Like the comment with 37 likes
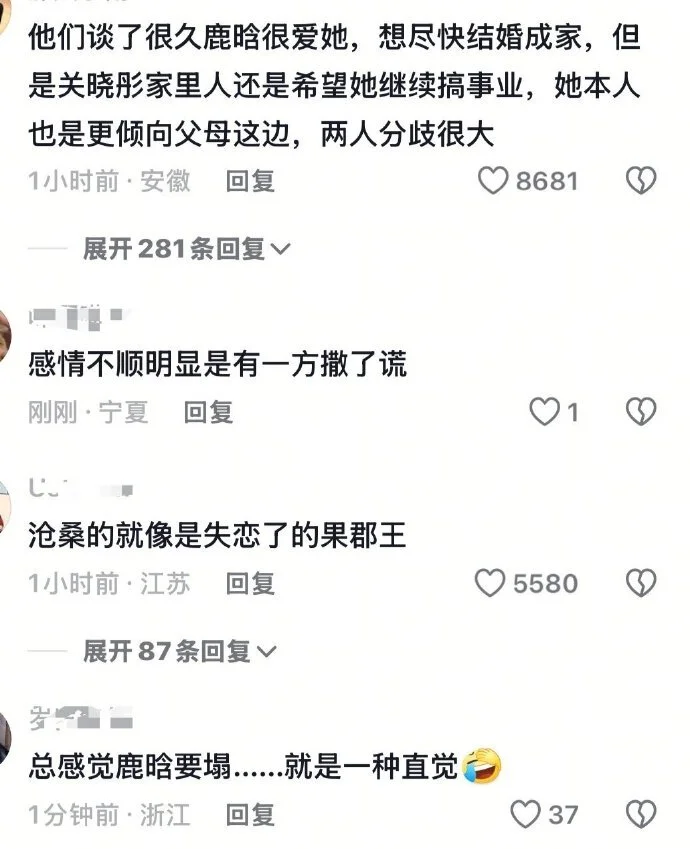Viewport: 690px width, 849px height. click(x=526, y=814)
